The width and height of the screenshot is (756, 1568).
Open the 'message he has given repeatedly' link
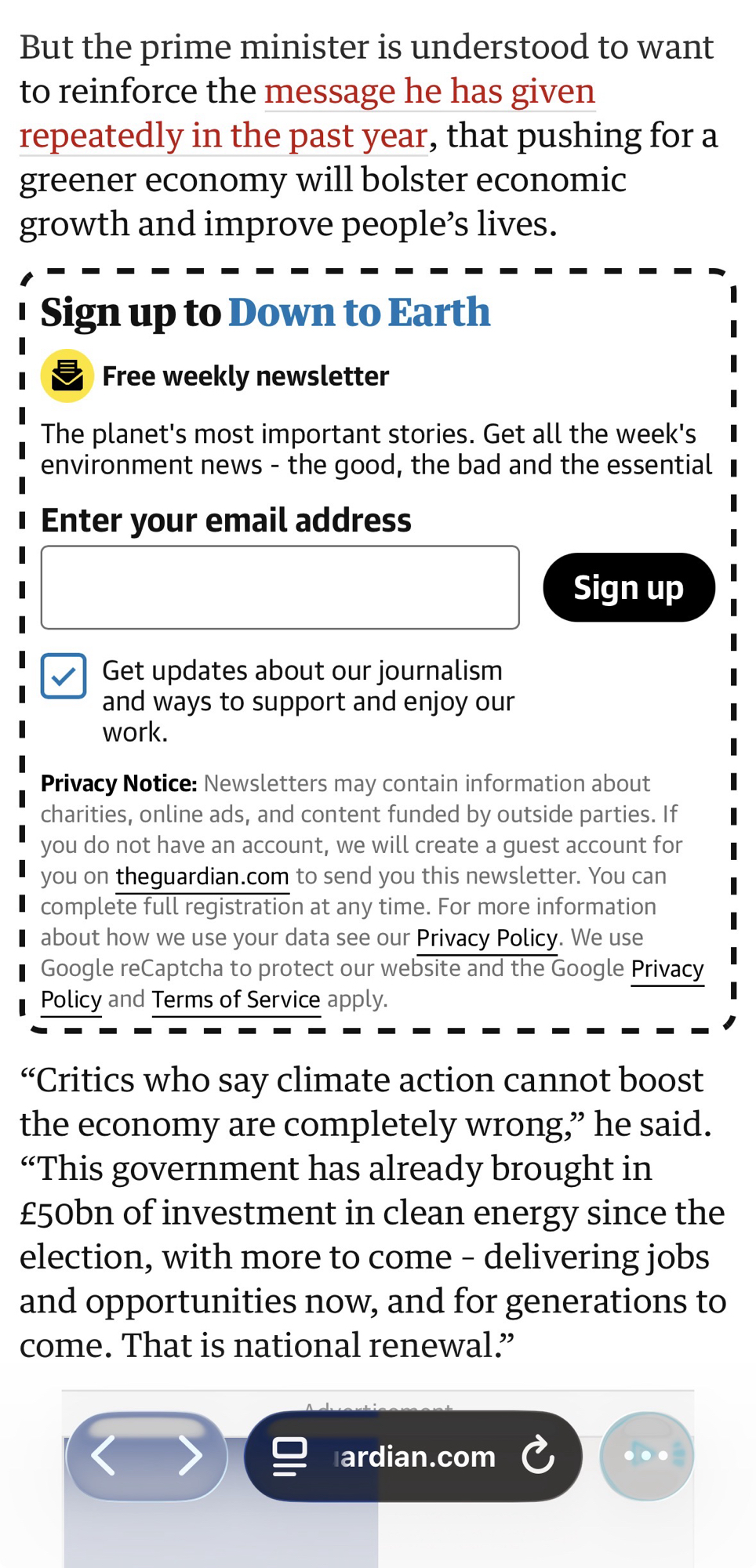click(x=429, y=93)
